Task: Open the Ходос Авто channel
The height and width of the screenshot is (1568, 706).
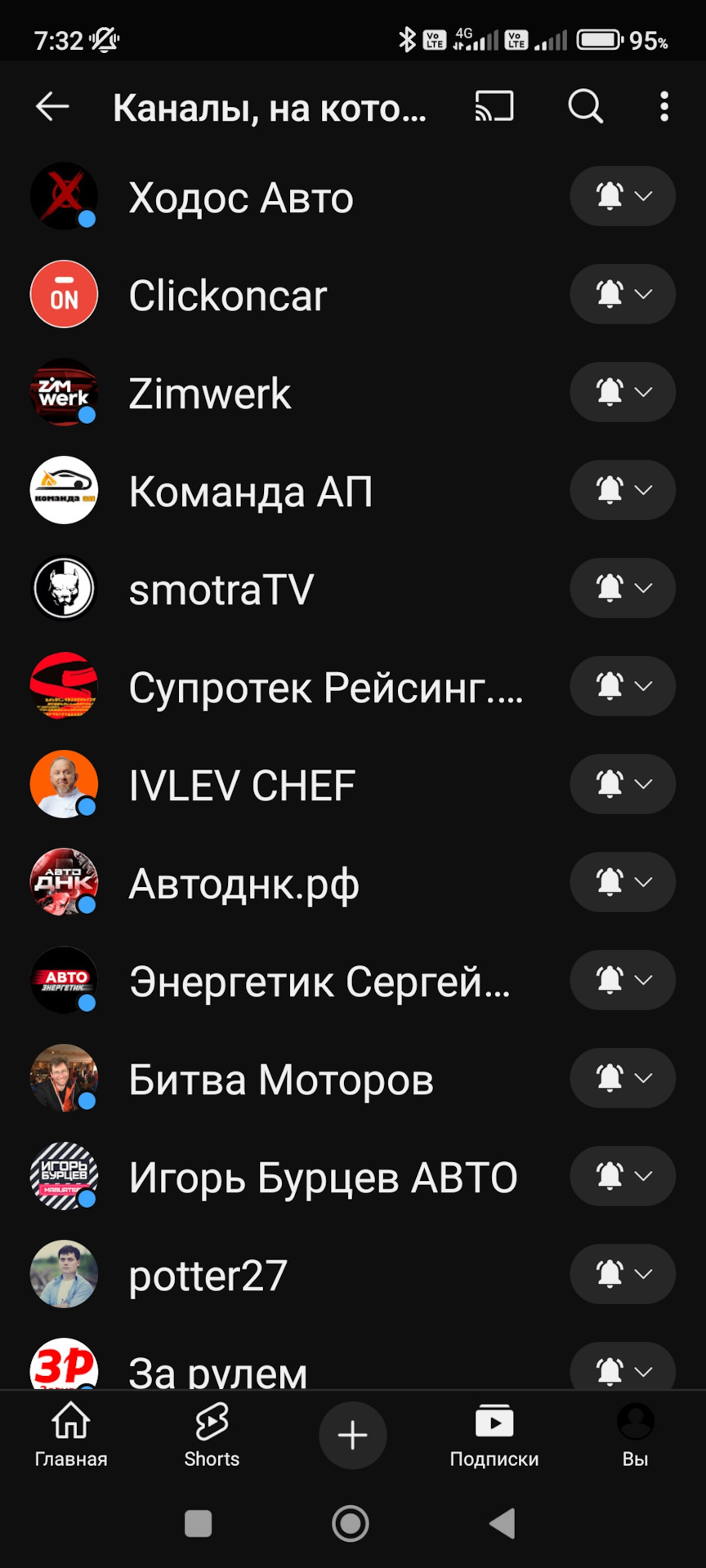Action: pyautogui.click(x=241, y=198)
